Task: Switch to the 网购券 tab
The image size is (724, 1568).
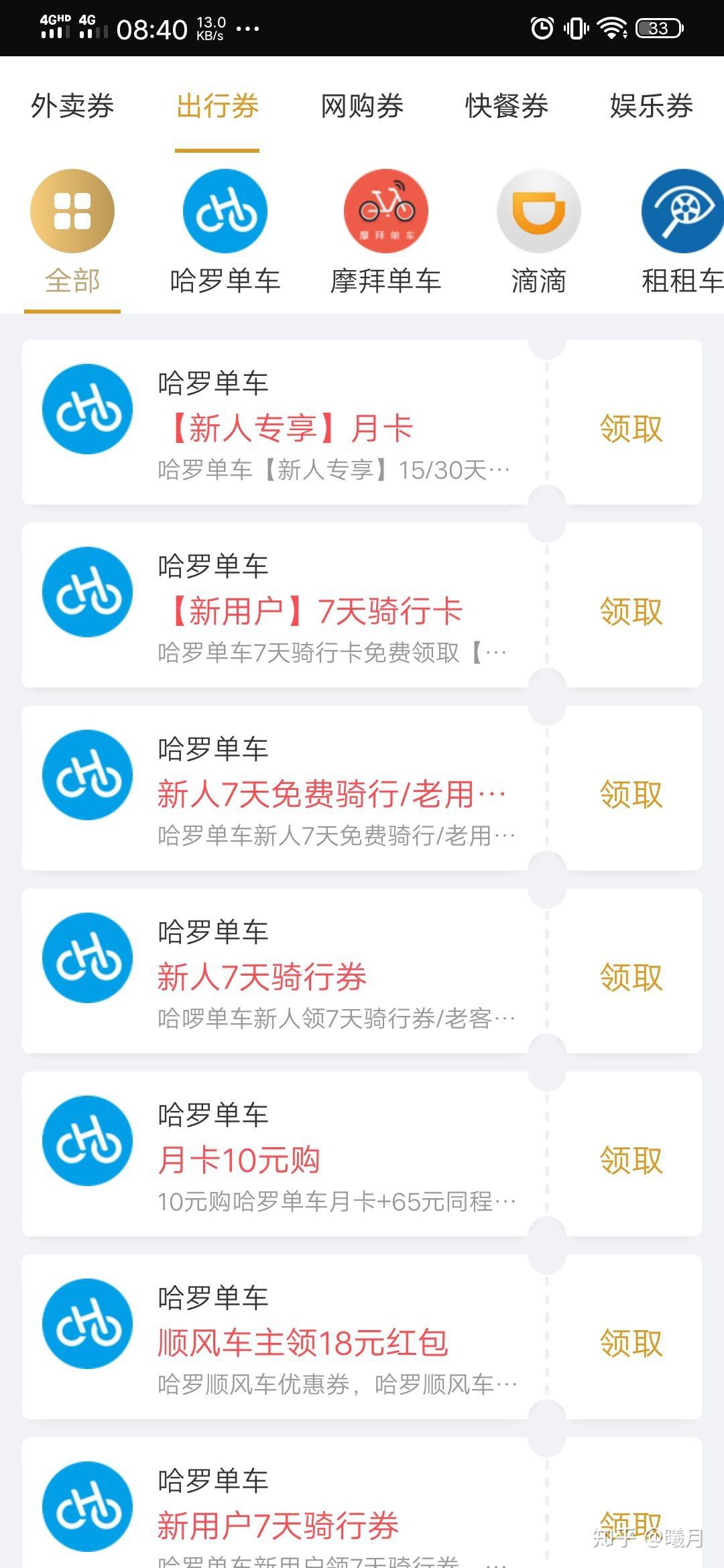Action: click(362, 107)
